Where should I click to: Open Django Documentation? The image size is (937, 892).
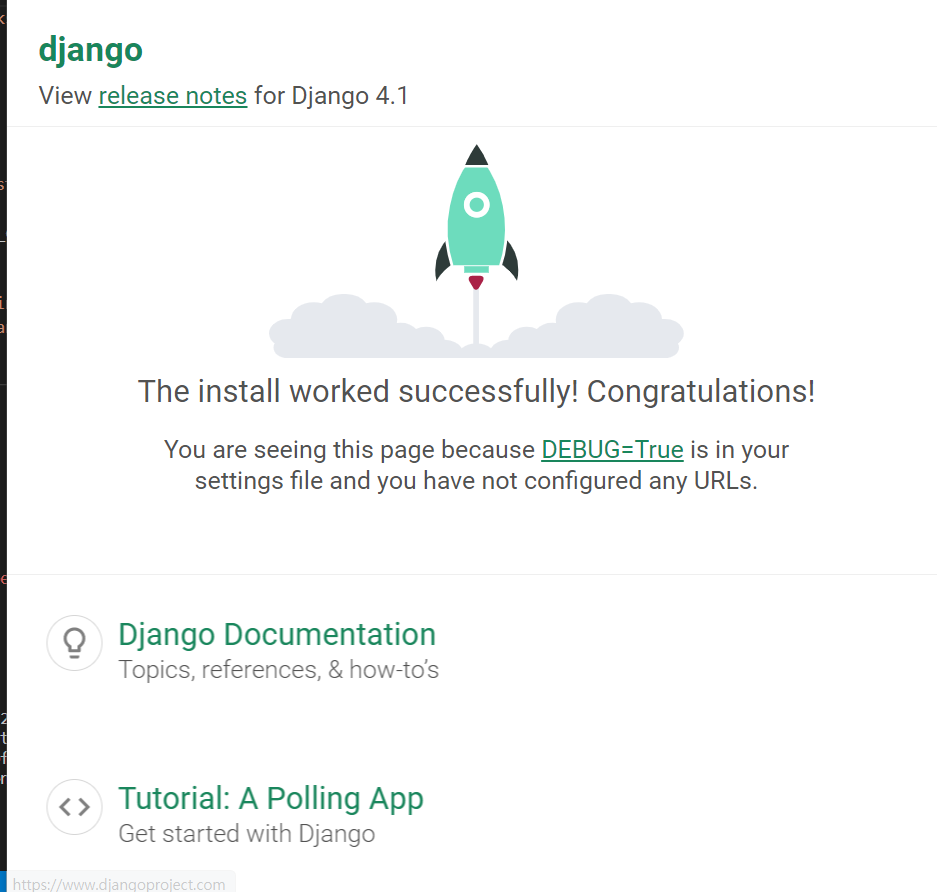[x=276, y=635]
